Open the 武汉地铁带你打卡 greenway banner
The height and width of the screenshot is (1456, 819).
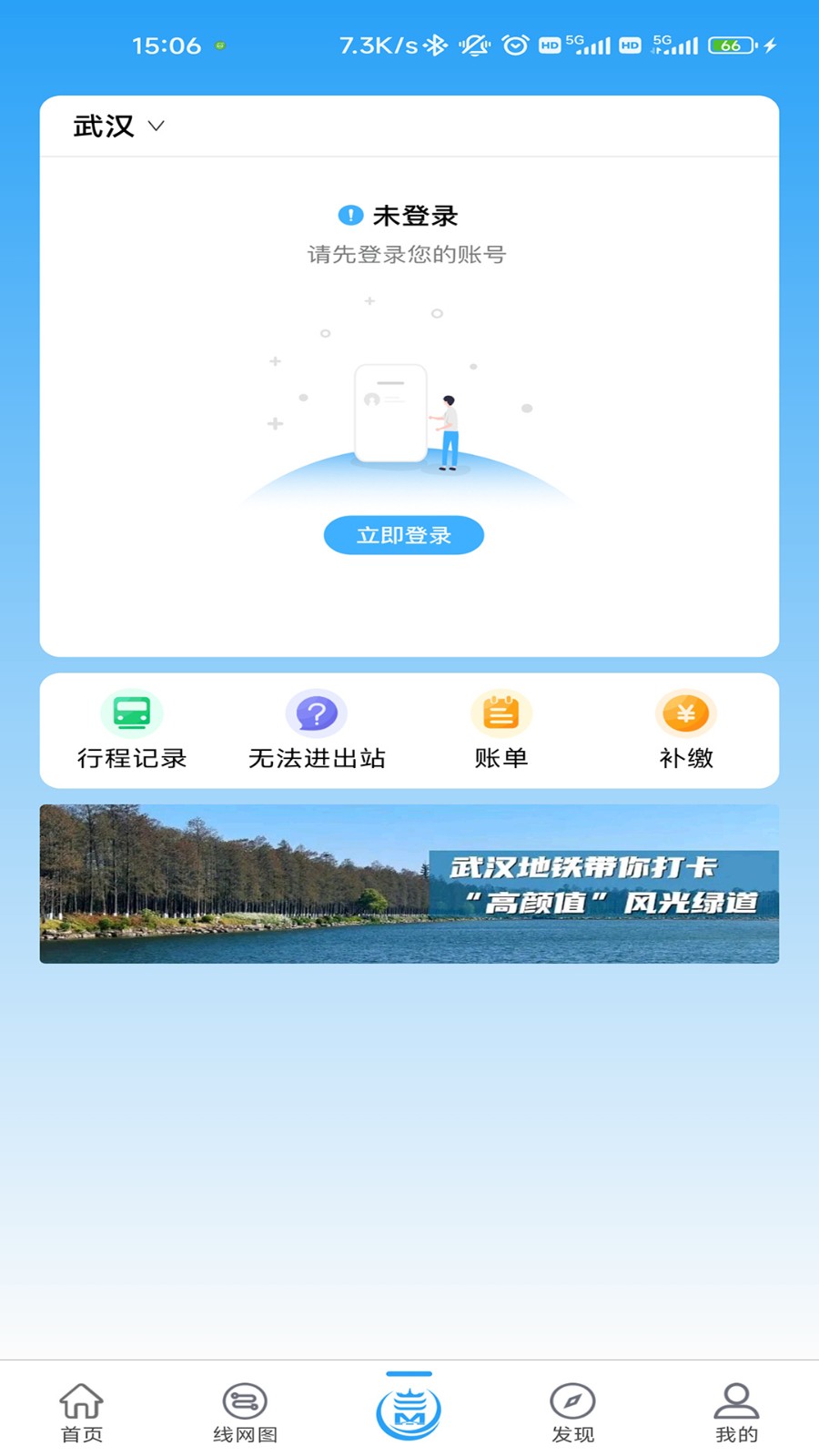tap(409, 882)
